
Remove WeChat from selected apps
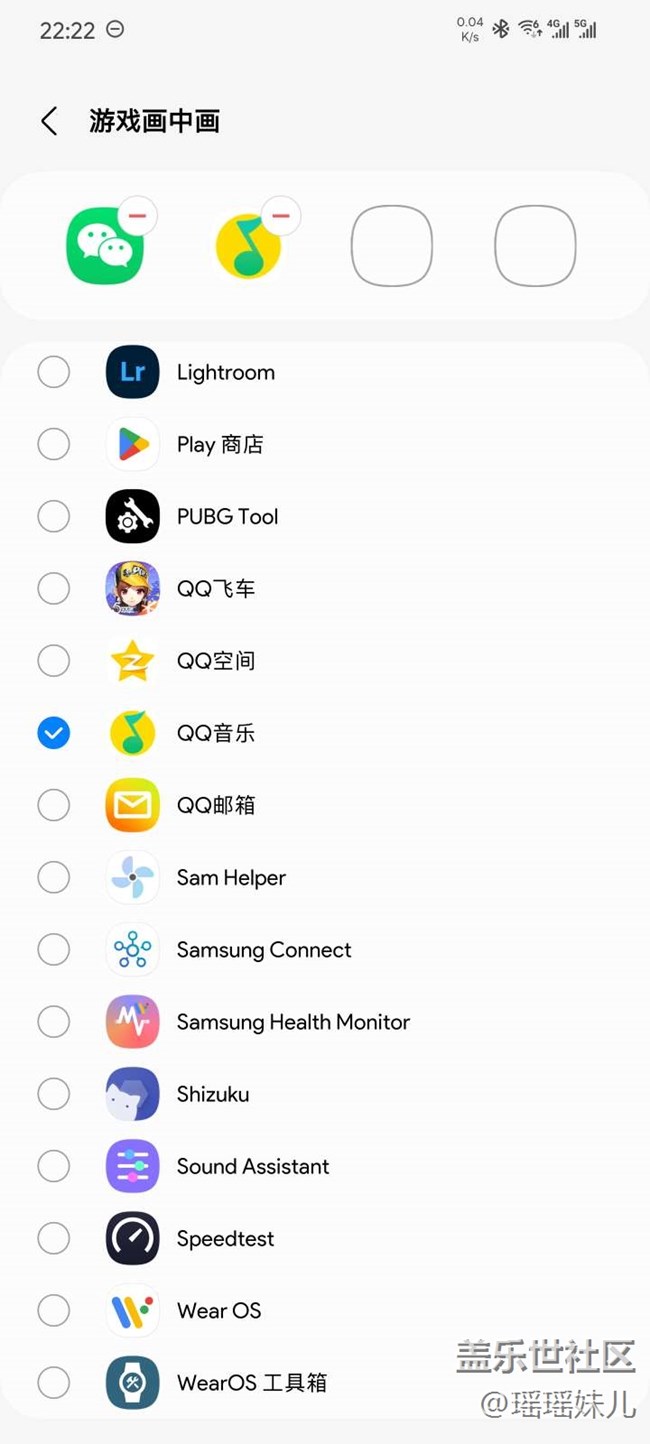[137, 216]
